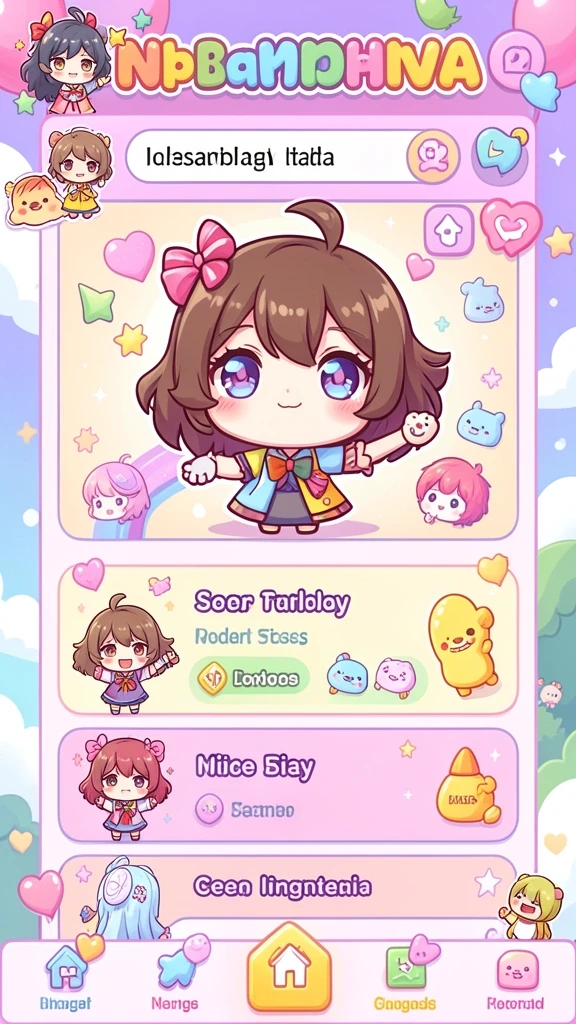Open the featured brown-haired character card

pos(288,370)
